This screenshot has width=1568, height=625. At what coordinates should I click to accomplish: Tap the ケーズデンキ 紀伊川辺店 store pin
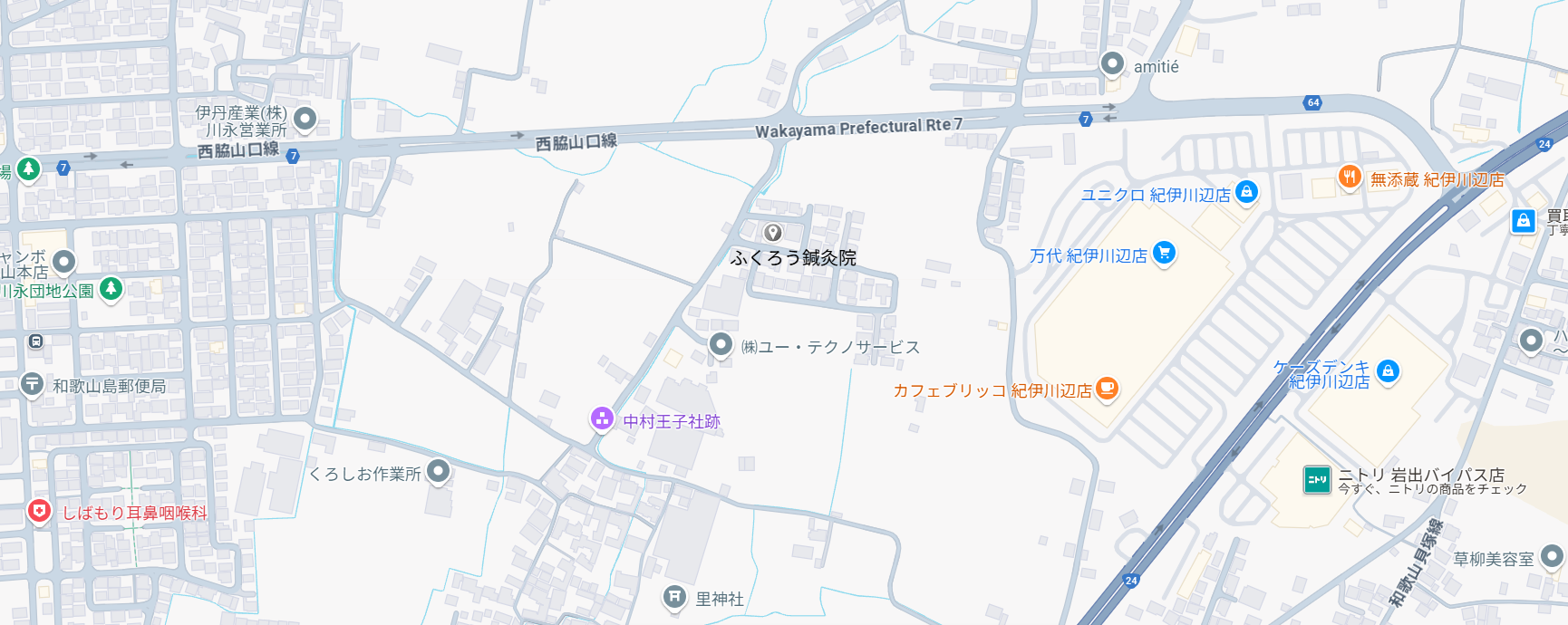(1388, 370)
